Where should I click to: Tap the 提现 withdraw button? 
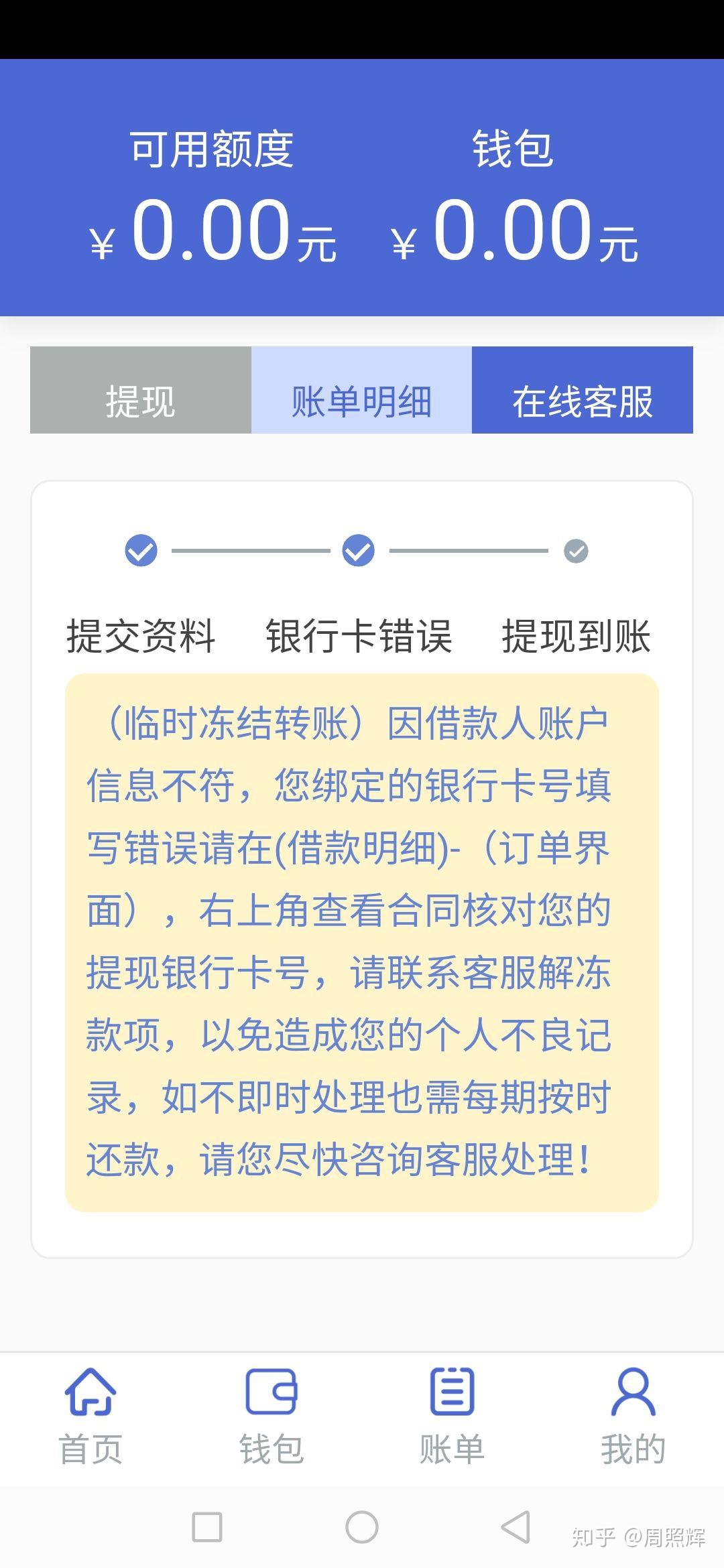[x=140, y=390]
